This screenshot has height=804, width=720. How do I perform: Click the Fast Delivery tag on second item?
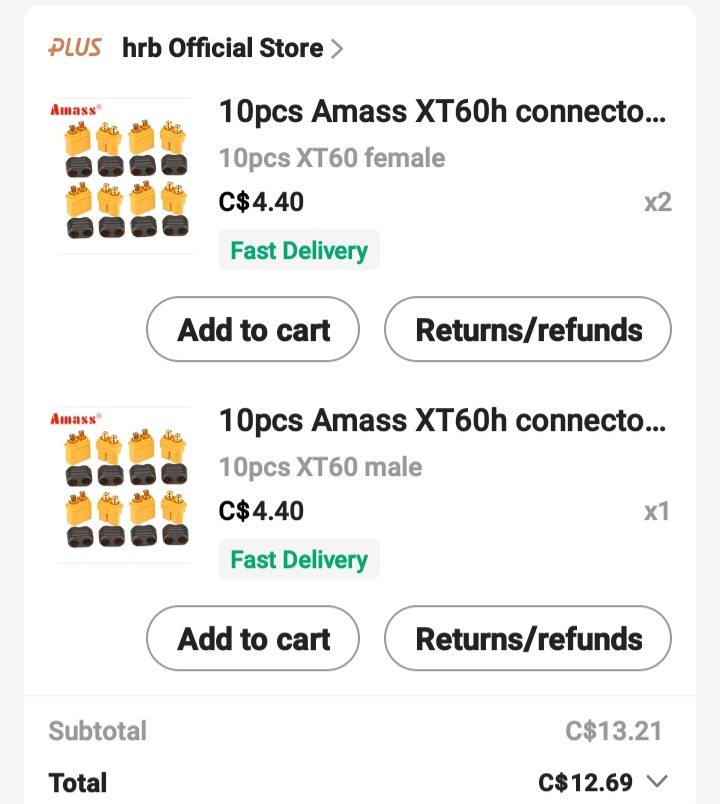pyautogui.click(x=298, y=558)
